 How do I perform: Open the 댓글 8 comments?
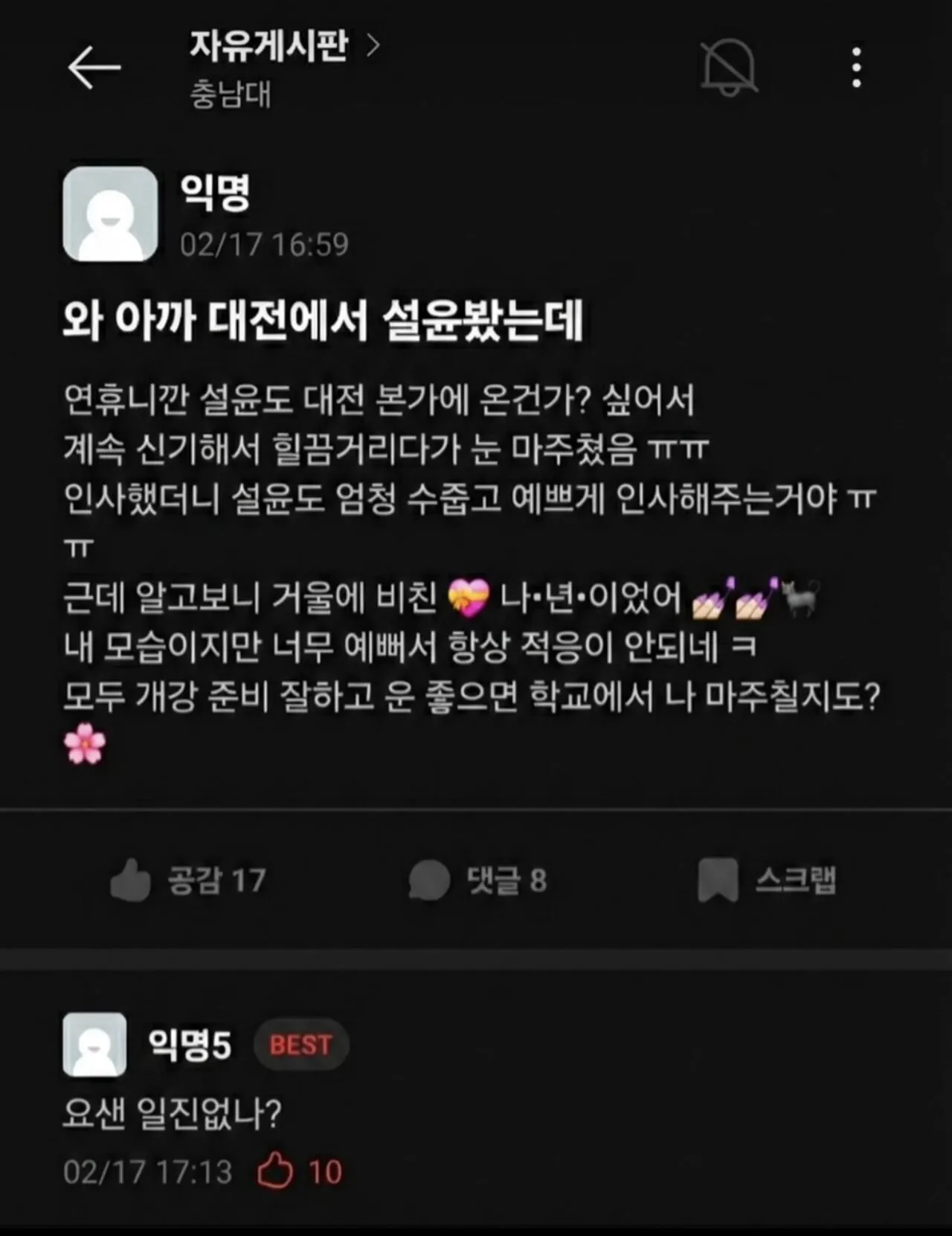[478, 880]
